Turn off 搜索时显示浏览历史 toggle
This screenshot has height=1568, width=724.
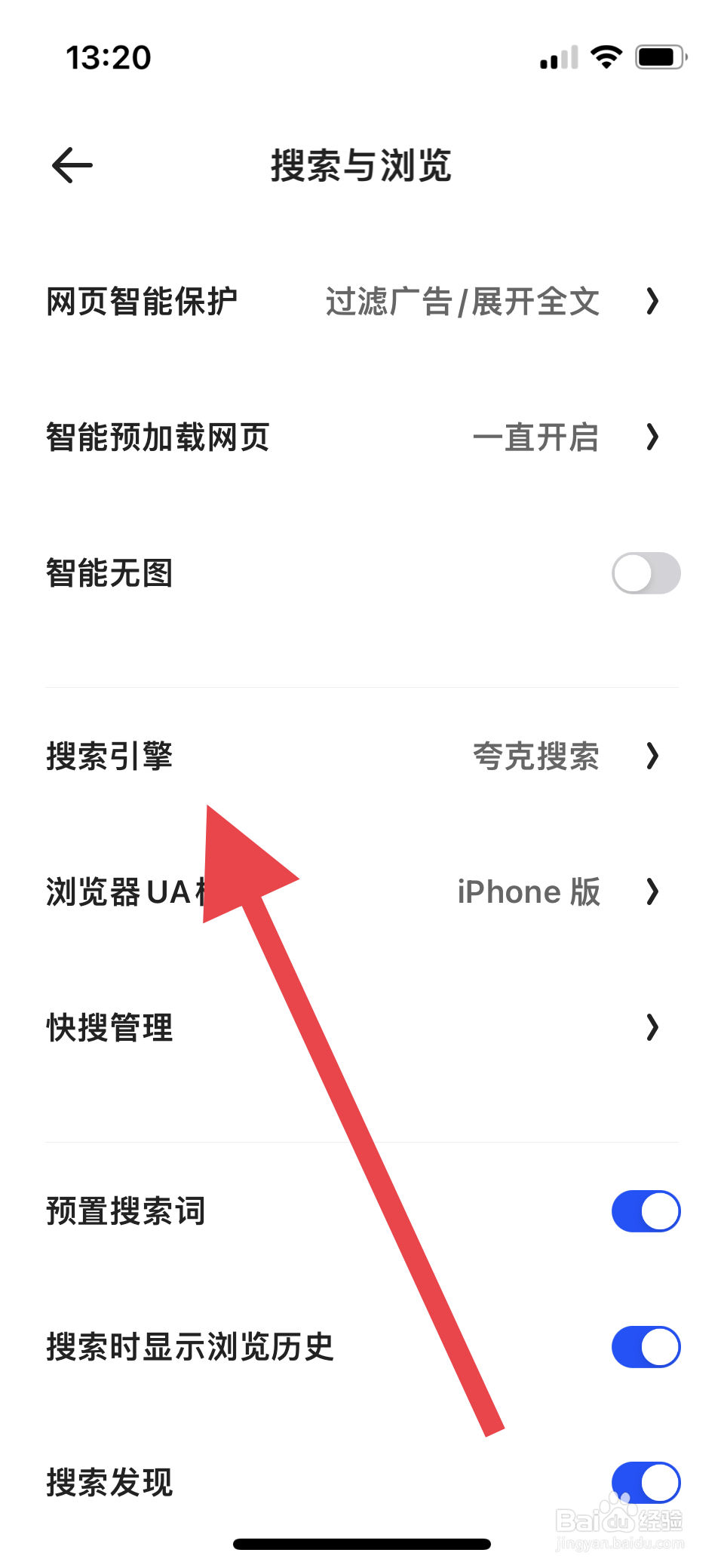[646, 1347]
